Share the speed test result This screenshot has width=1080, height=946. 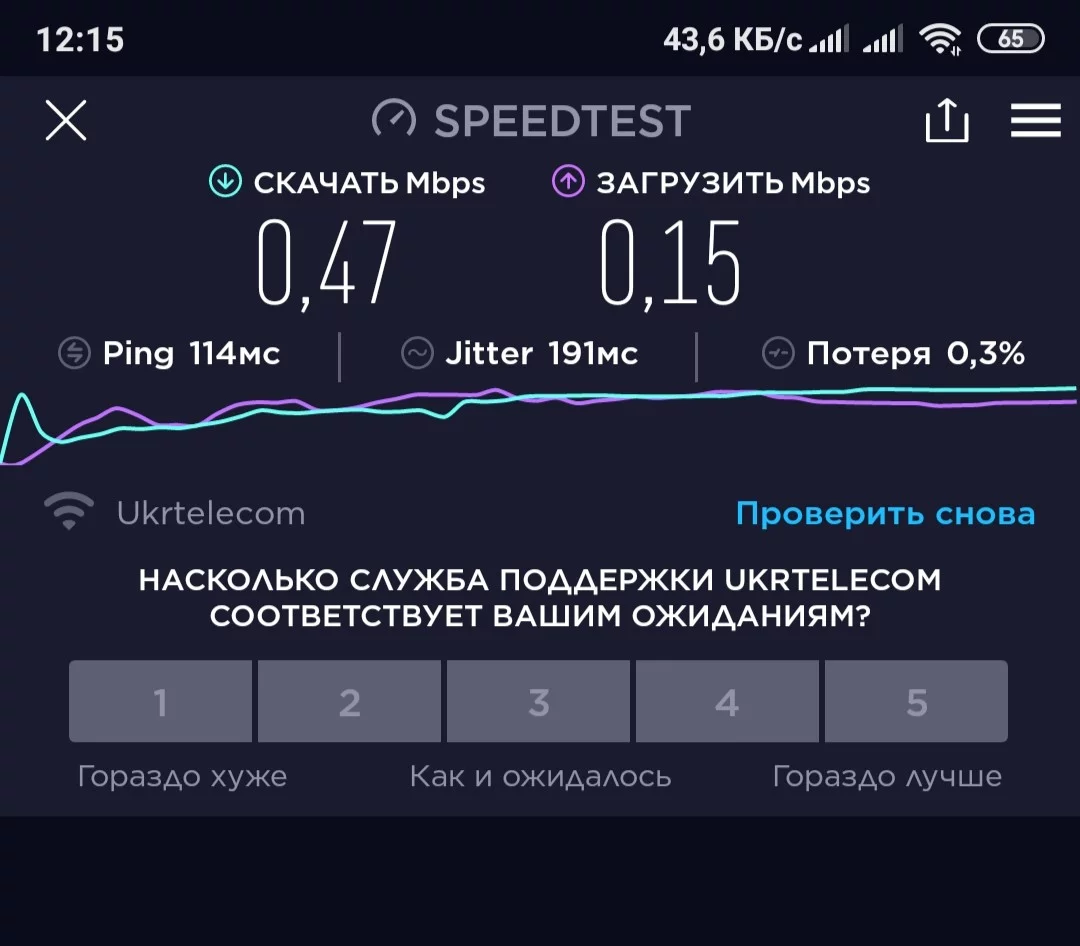[x=946, y=121]
